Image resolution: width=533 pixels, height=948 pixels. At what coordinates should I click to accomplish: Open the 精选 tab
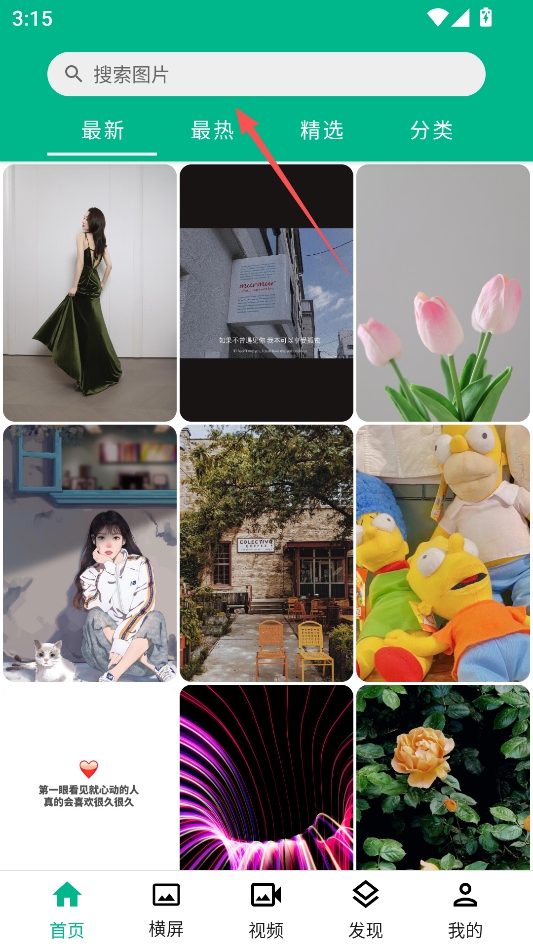[321, 130]
